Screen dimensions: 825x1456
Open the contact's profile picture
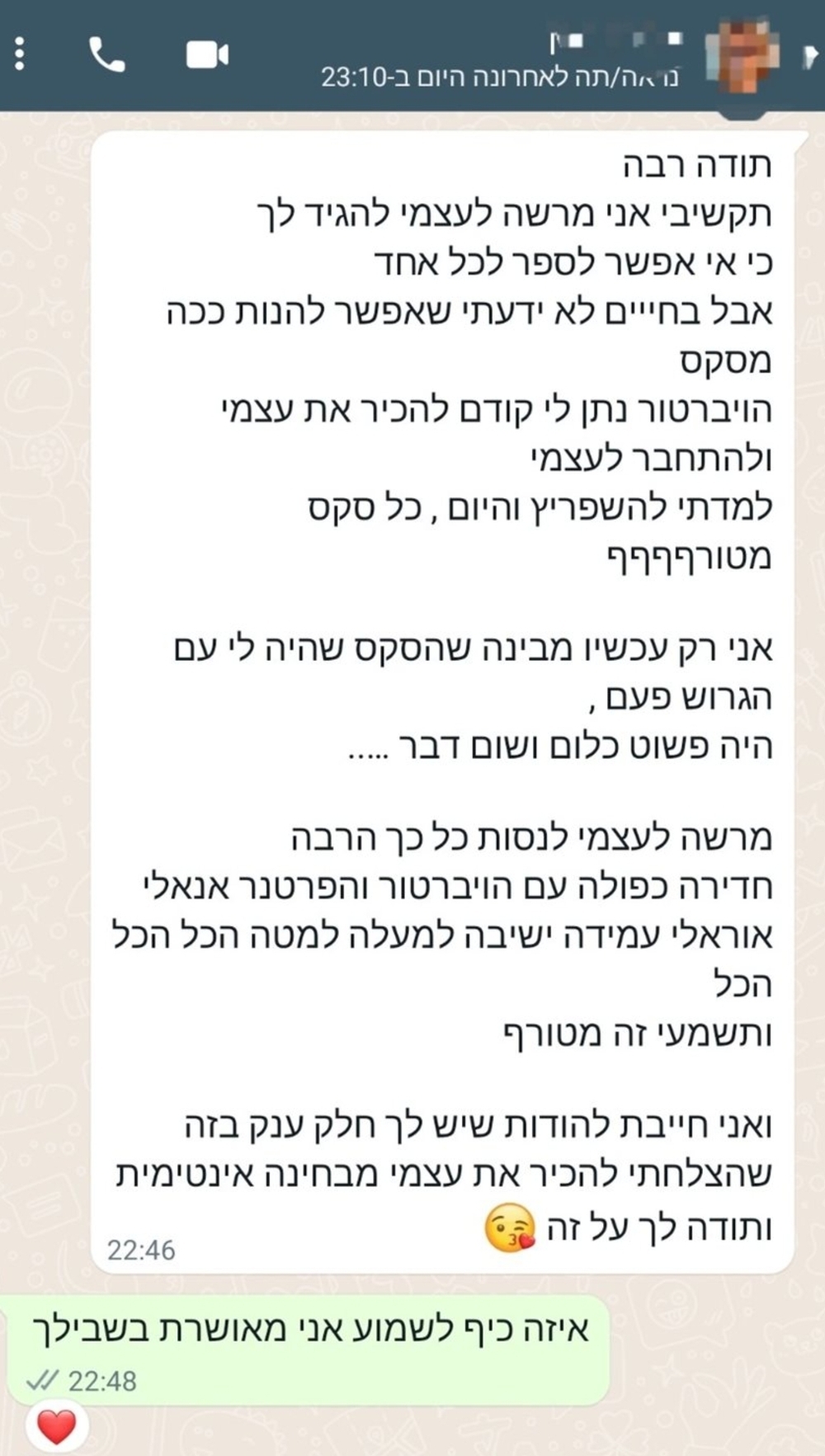pos(743,55)
